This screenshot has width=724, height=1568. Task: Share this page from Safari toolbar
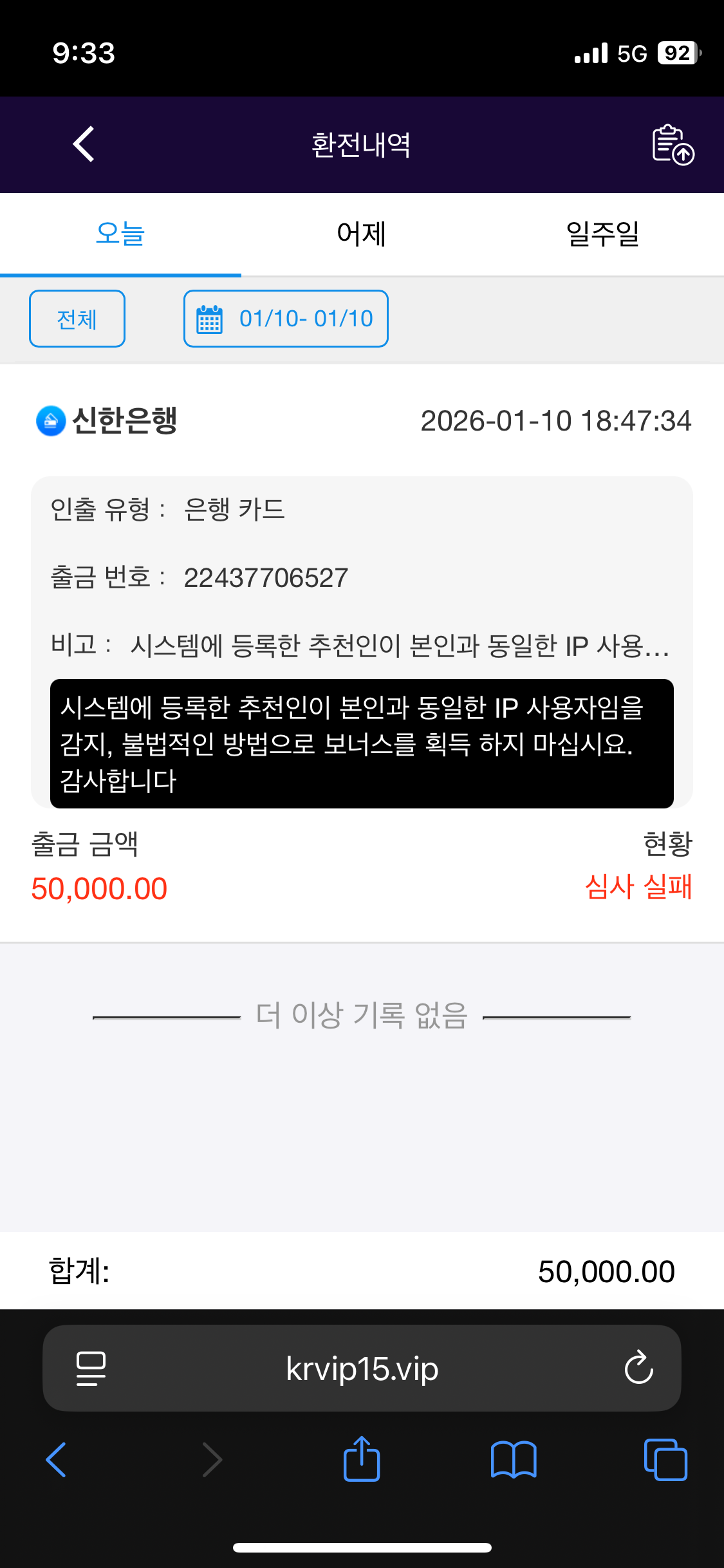pyautogui.click(x=362, y=1460)
